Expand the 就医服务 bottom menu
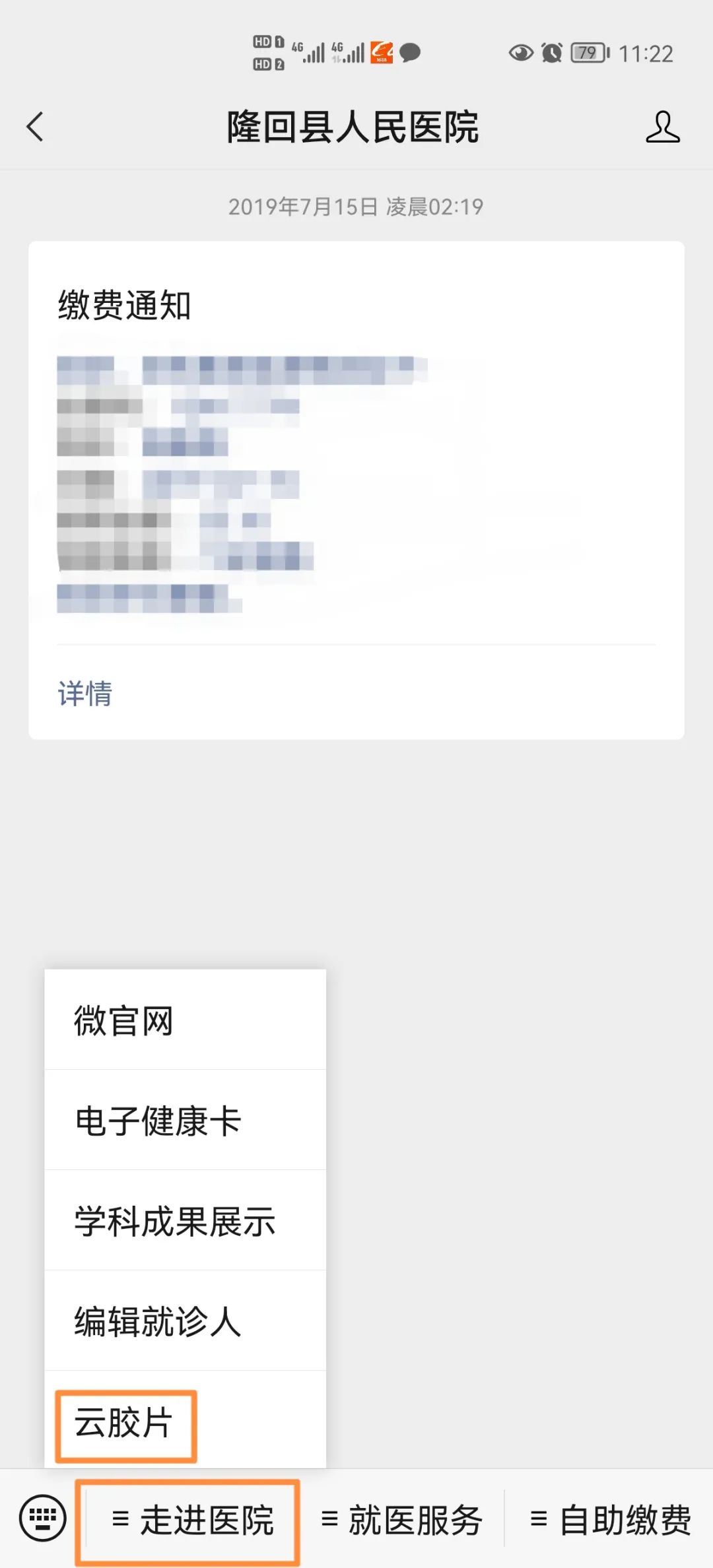Viewport: 713px width, 1568px height. pyautogui.click(x=401, y=1520)
